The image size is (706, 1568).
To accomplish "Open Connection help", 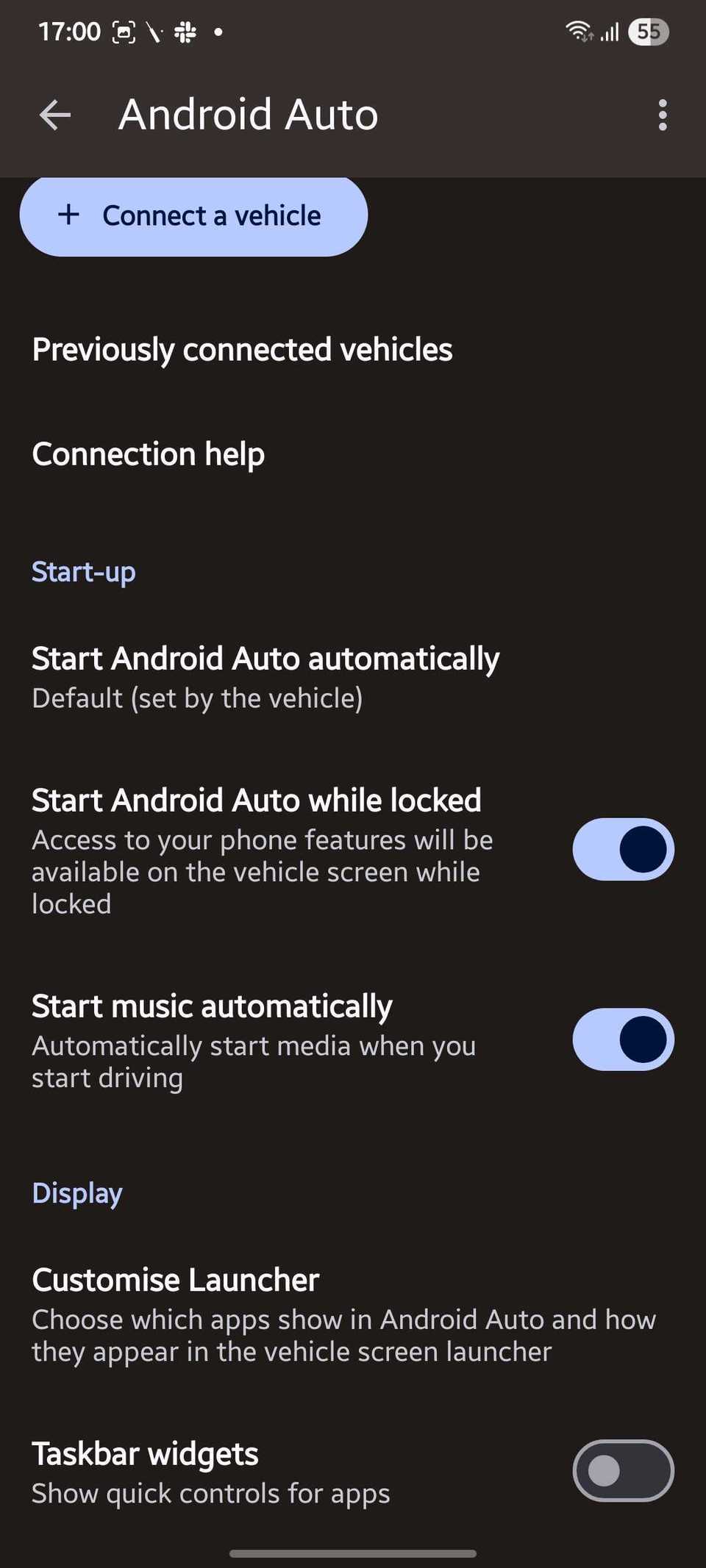I will click(x=148, y=454).
